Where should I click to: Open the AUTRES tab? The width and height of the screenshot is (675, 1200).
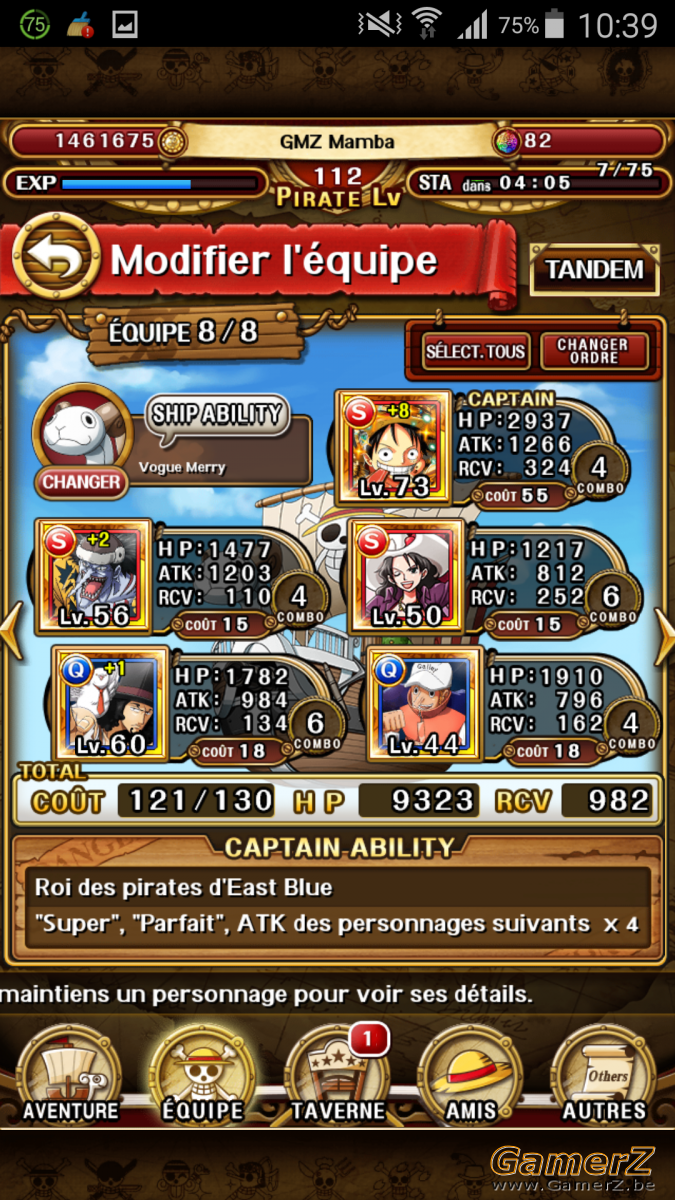pos(605,1077)
